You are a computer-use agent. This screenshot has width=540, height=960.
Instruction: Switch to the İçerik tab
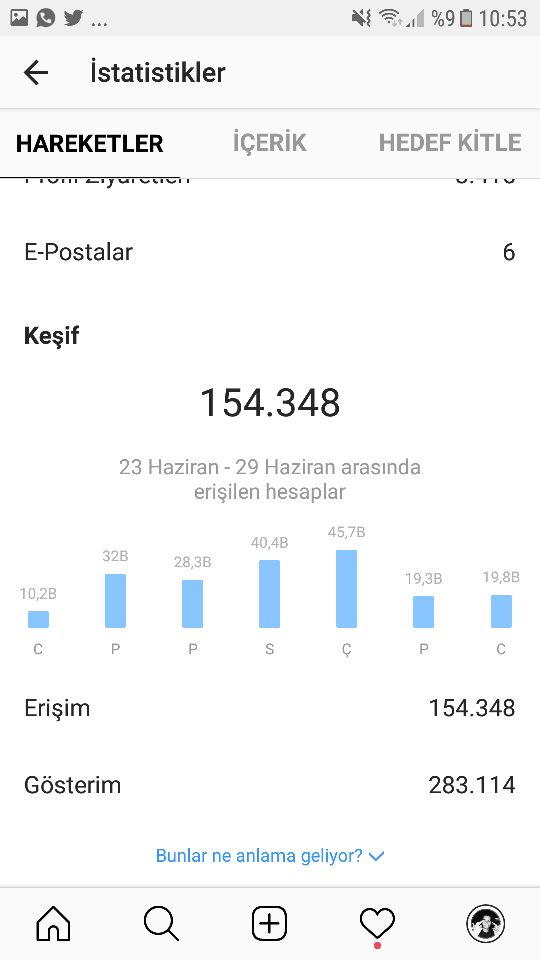pos(269,143)
